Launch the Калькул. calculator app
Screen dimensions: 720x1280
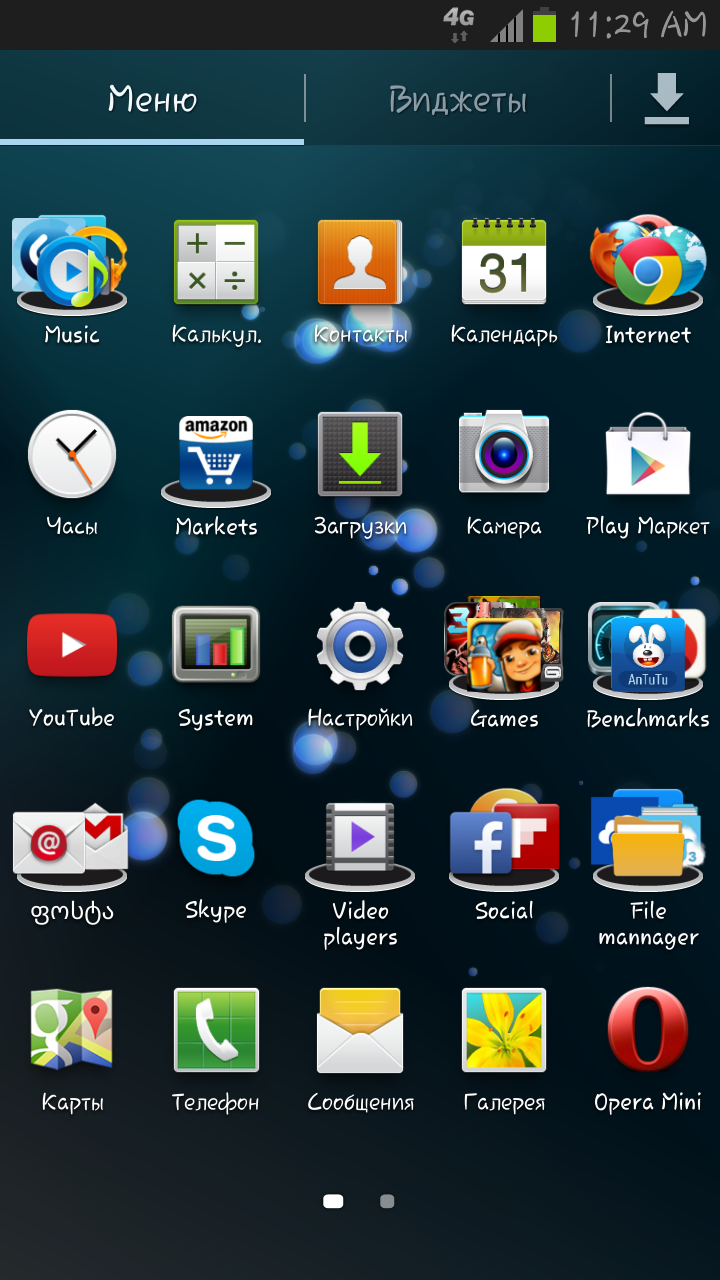tap(216, 263)
